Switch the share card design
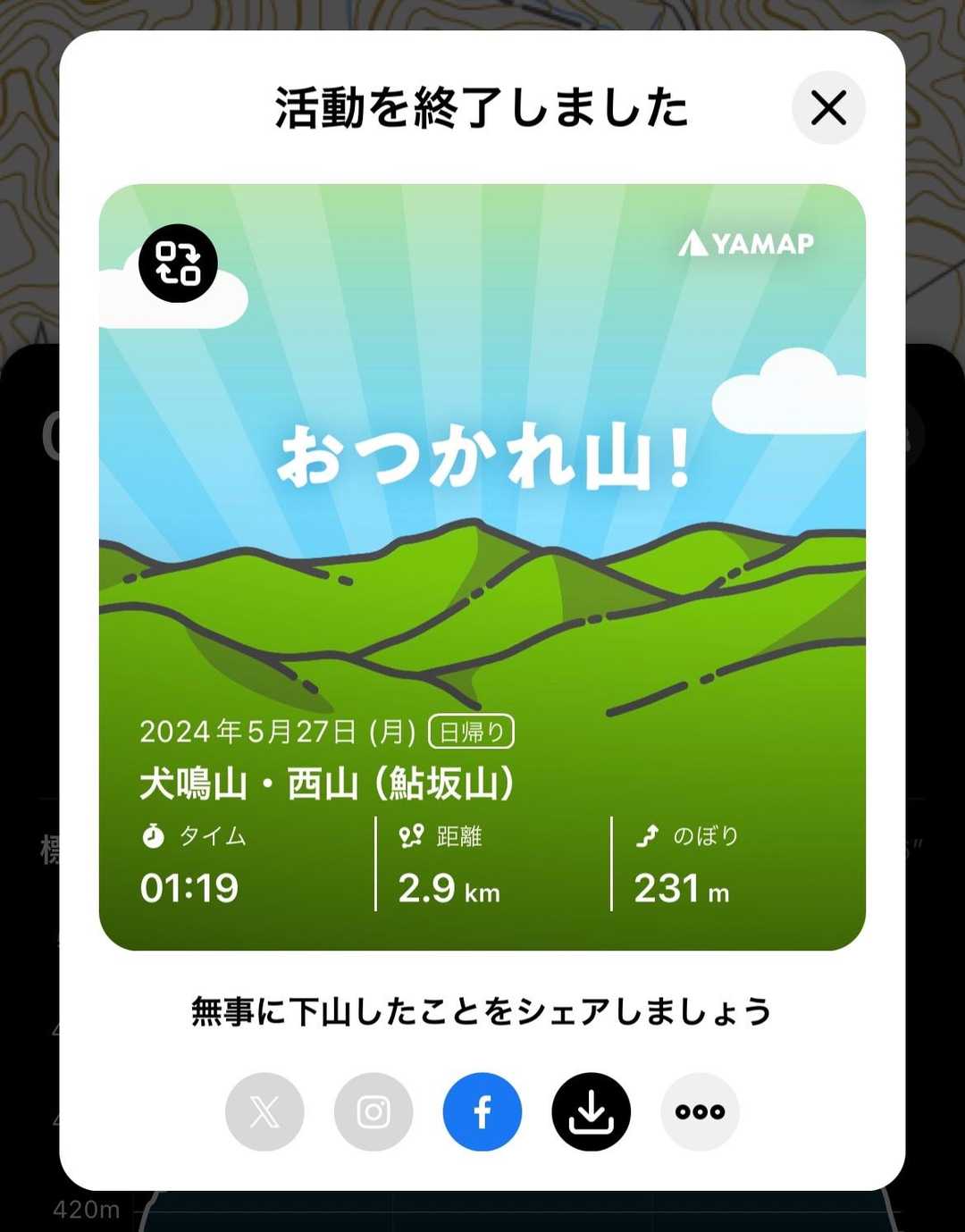 point(178,264)
